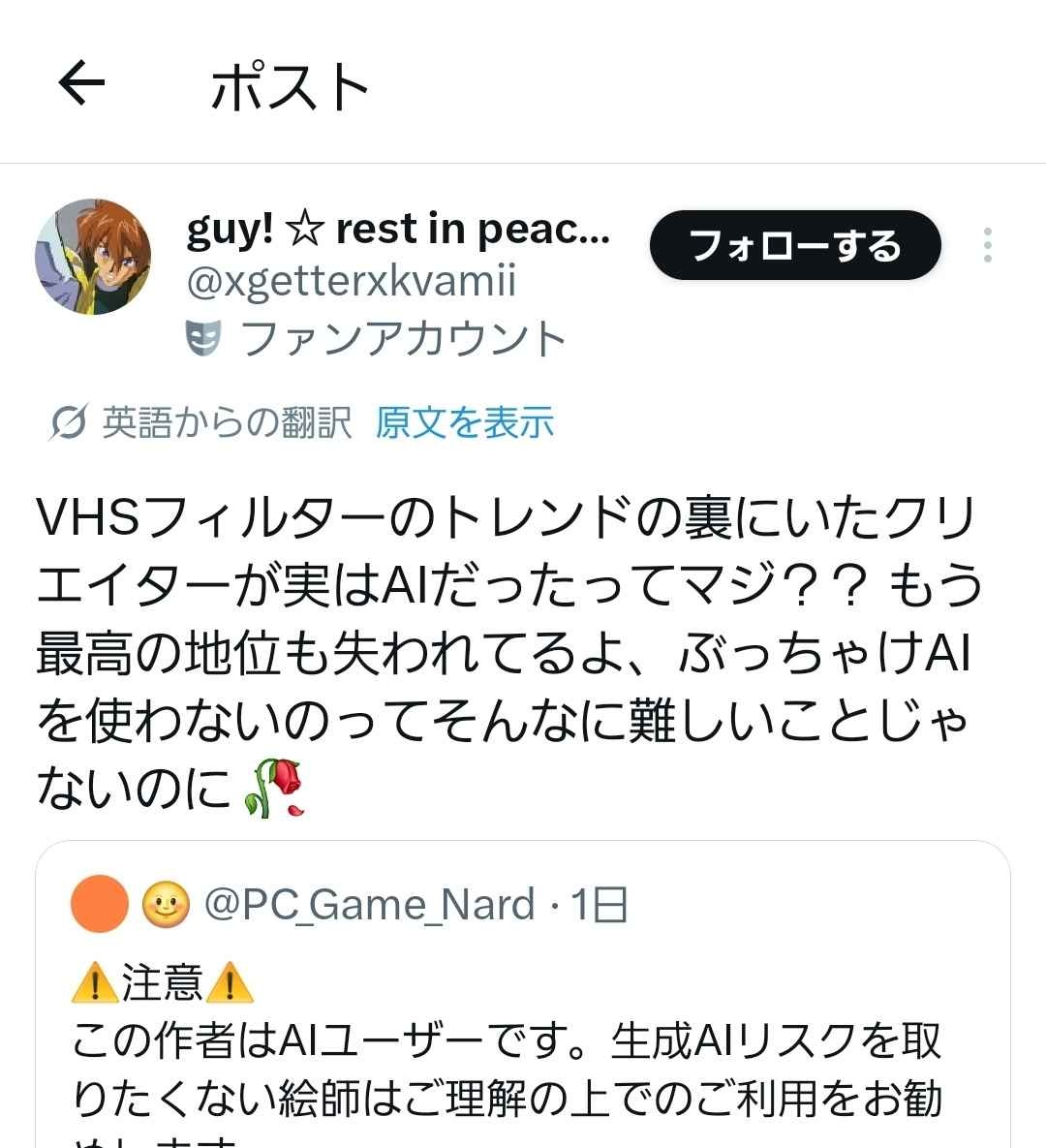The width and height of the screenshot is (1046, 1148).
Task: Show original text via 原文を表示
Action: [464, 422]
